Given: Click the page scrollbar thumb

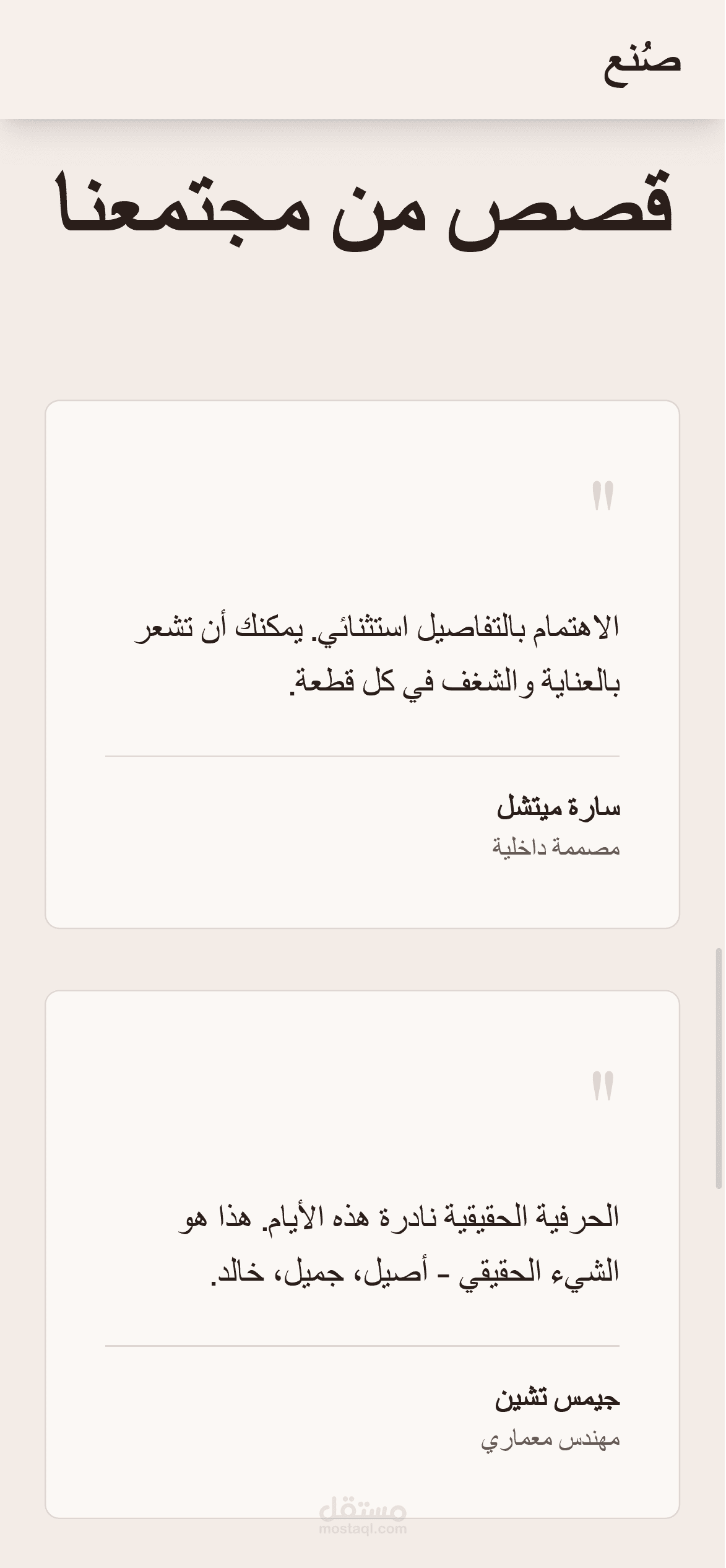Looking at the screenshot, I should coord(719,1067).
